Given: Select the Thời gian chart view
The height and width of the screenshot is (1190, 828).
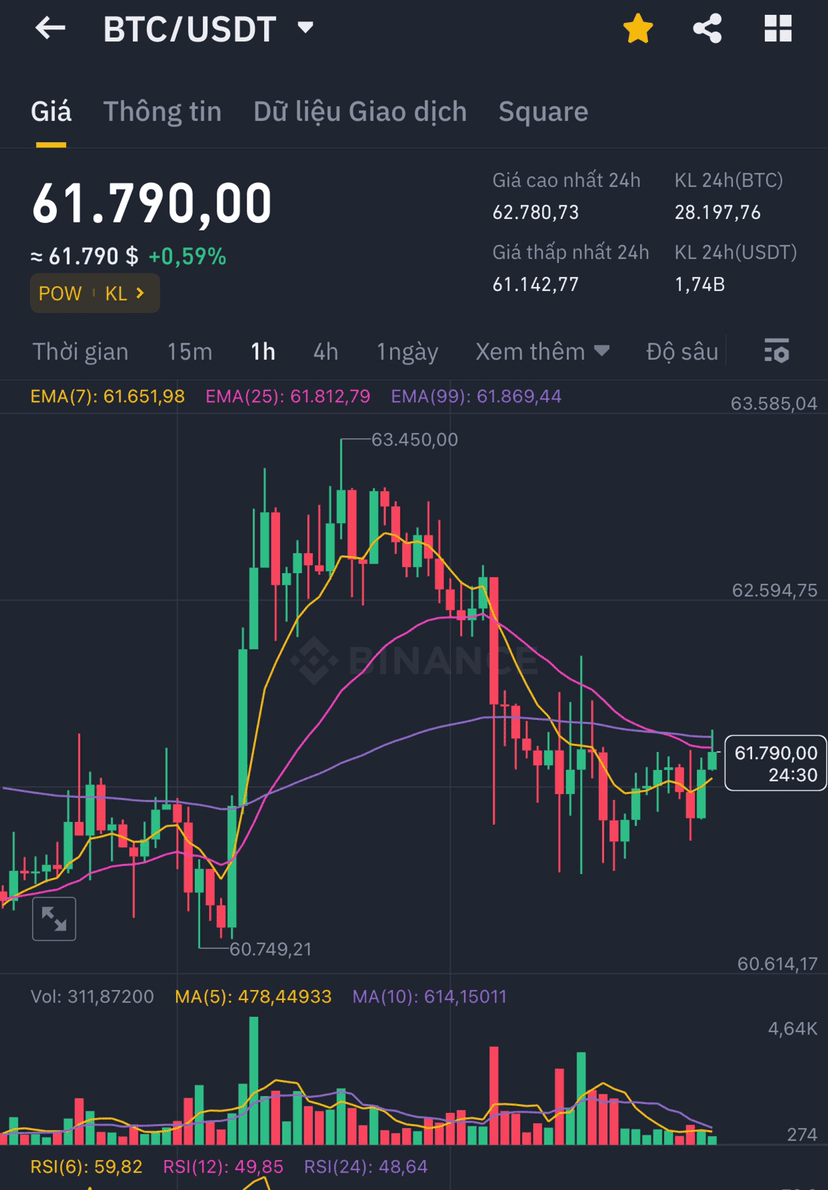Looking at the screenshot, I should 80,351.
